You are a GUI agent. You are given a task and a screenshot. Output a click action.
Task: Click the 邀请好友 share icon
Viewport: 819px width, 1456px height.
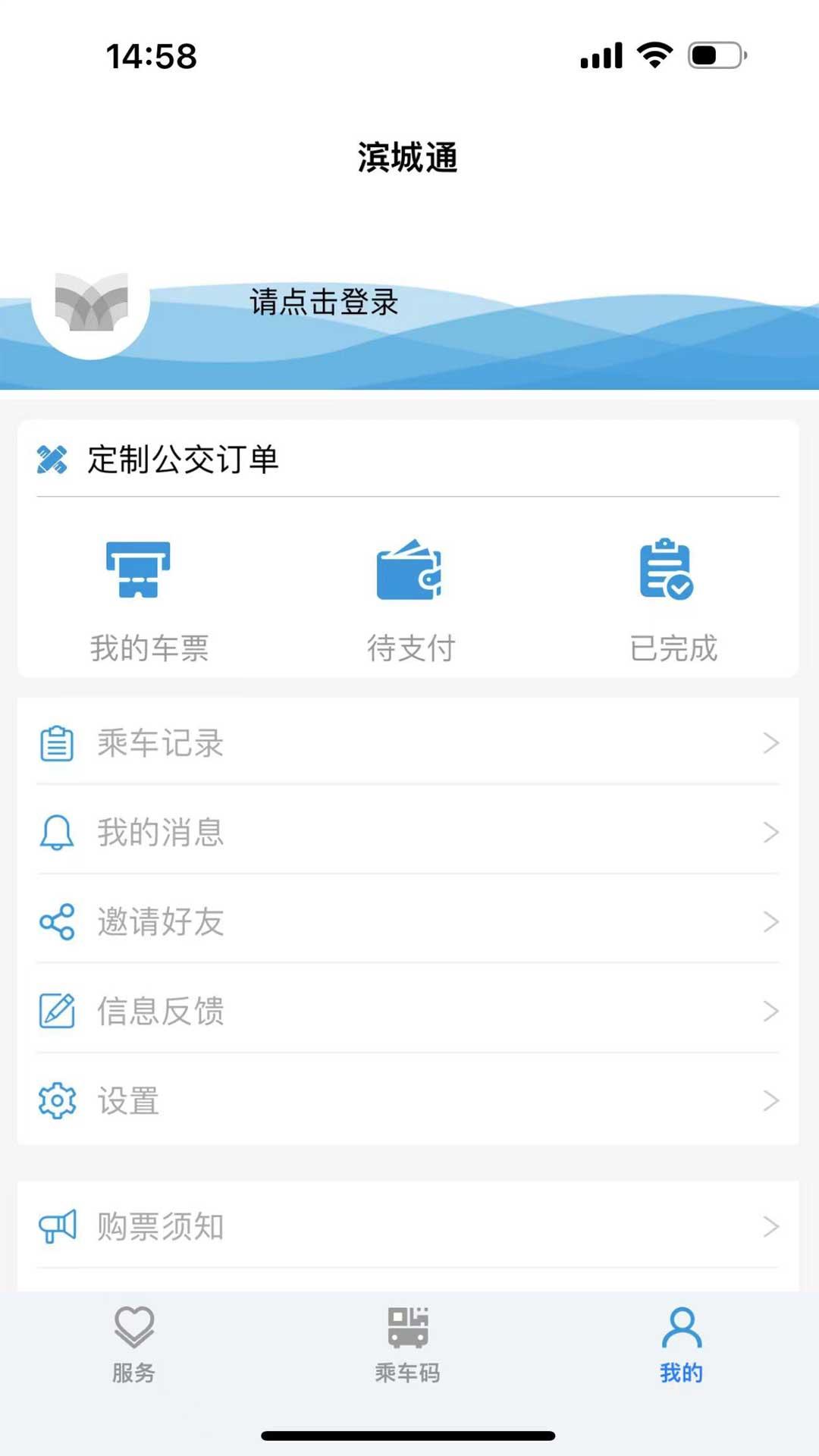pyautogui.click(x=55, y=922)
